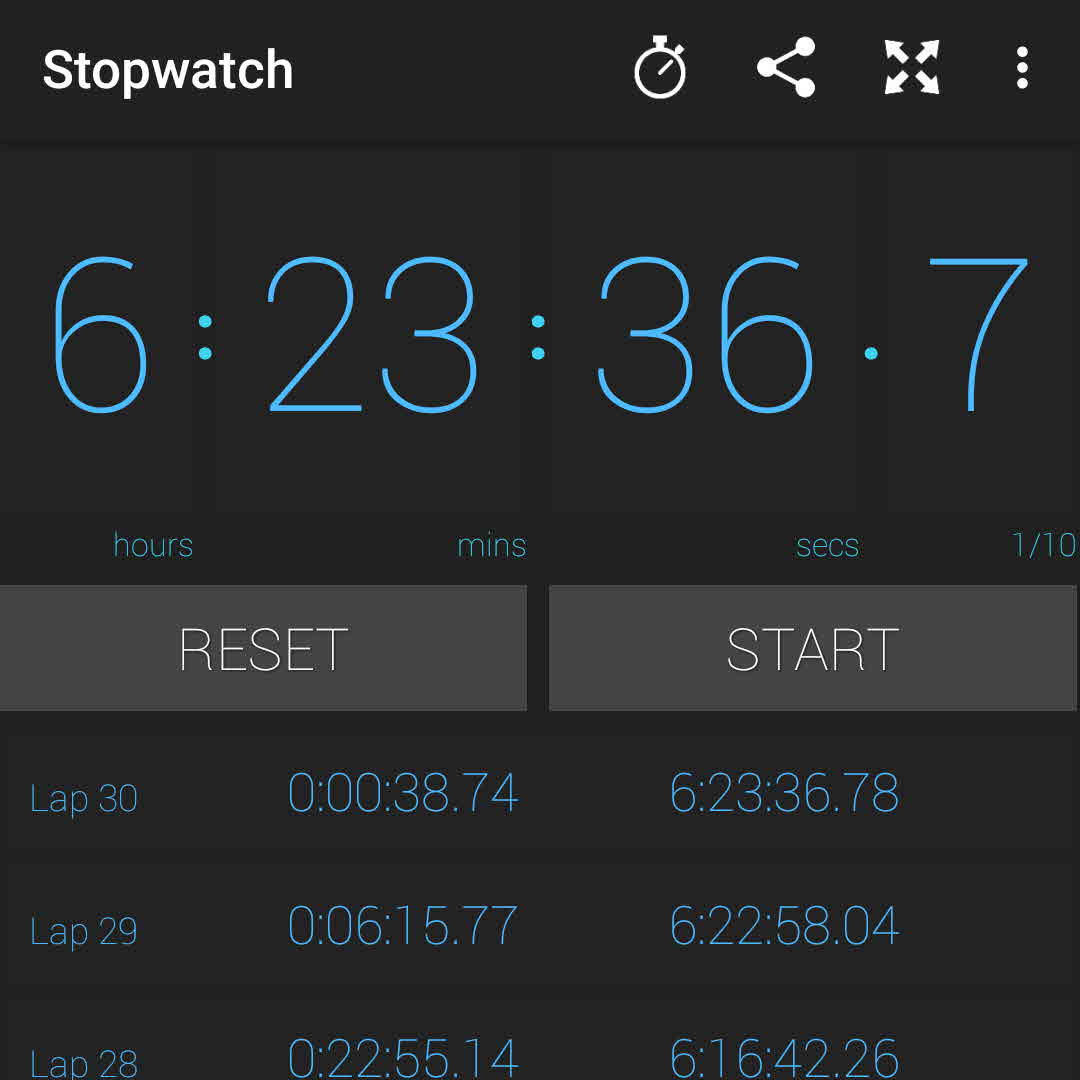Start the stopwatch
The width and height of the screenshot is (1080, 1080).
813,649
